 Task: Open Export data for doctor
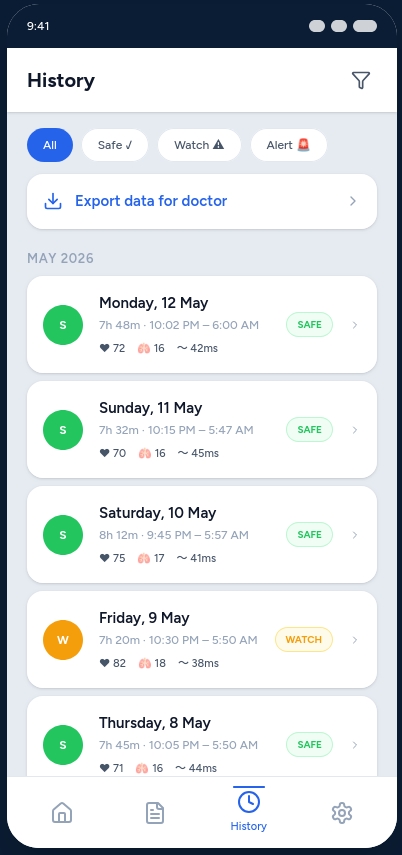tap(202, 201)
